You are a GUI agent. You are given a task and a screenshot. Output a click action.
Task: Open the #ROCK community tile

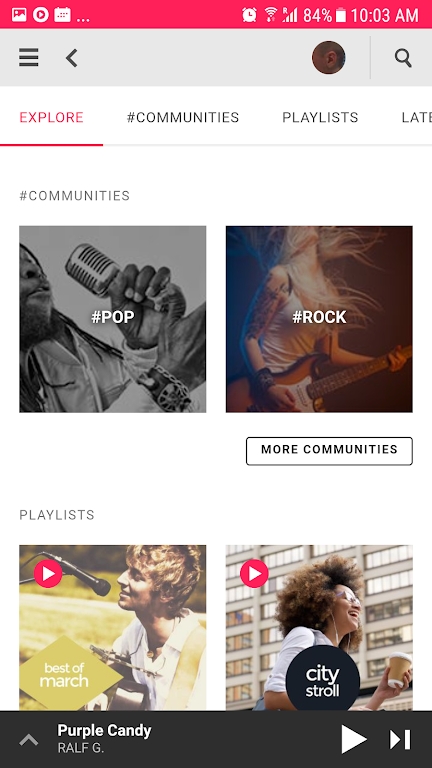(319, 319)
